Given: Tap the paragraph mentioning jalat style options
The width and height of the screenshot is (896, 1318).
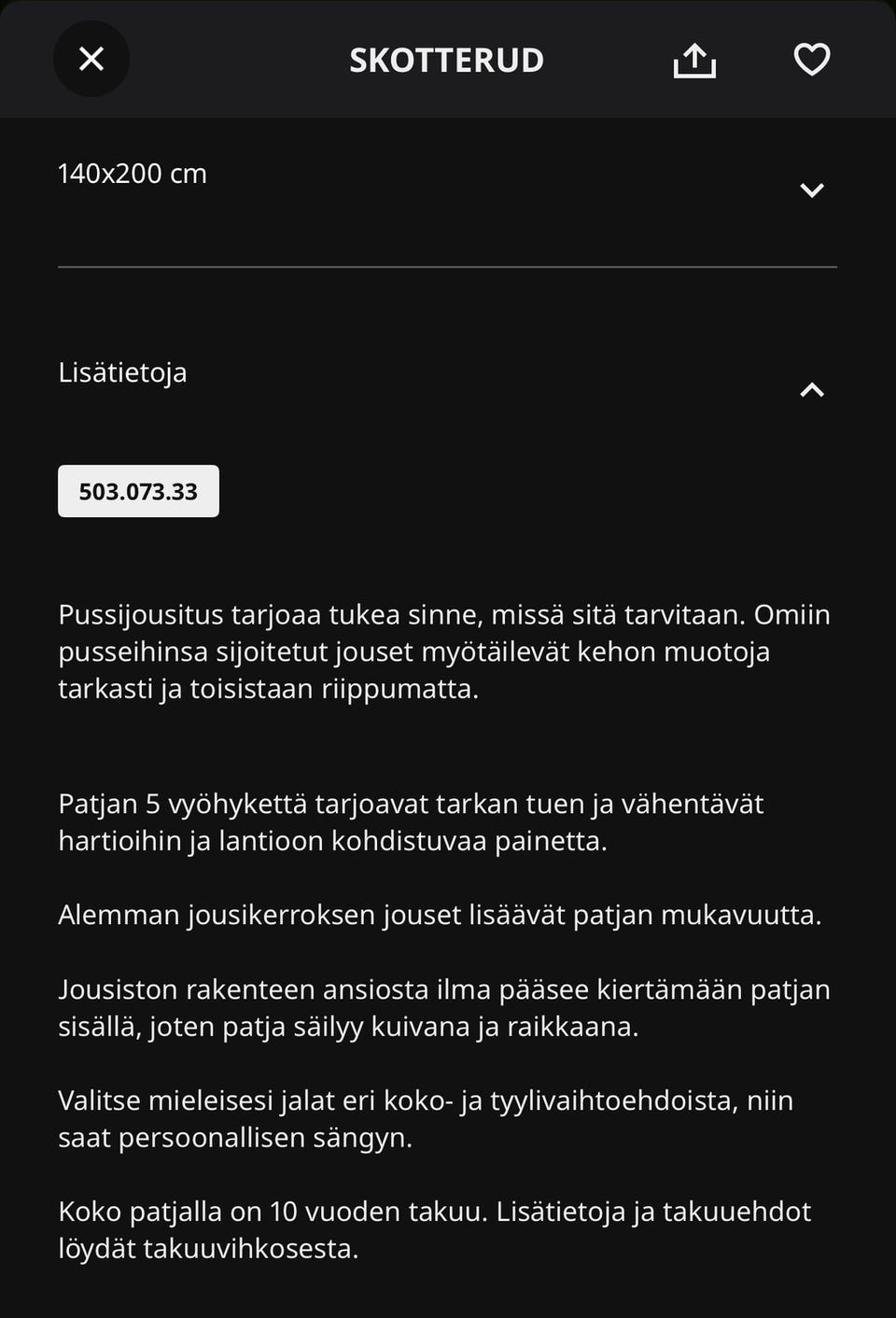Looking at the screenshot, I should click(x=427, y=1118).
